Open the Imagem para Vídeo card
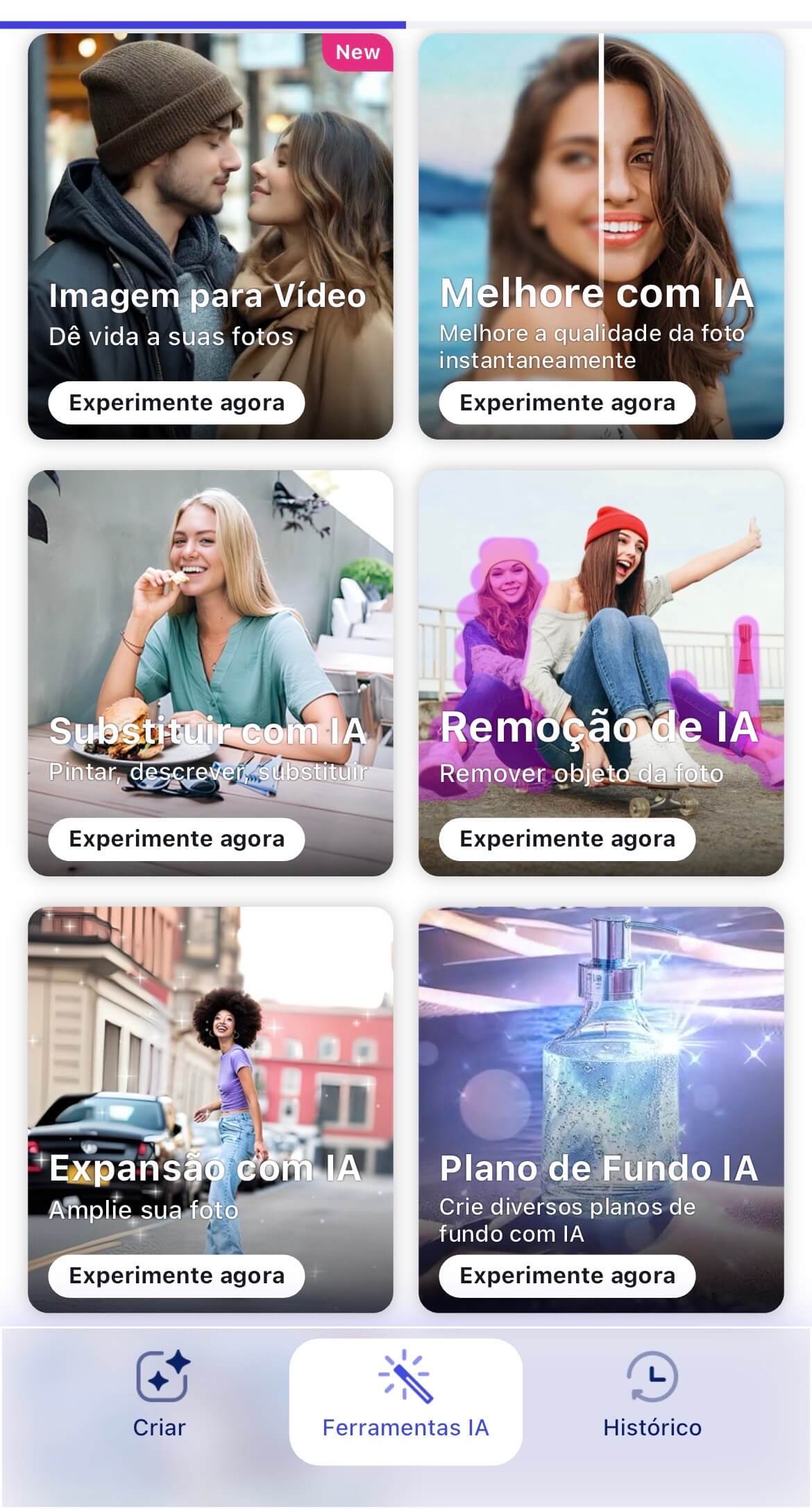Screen dimensions: 812x1509 [x=210, y=208]
